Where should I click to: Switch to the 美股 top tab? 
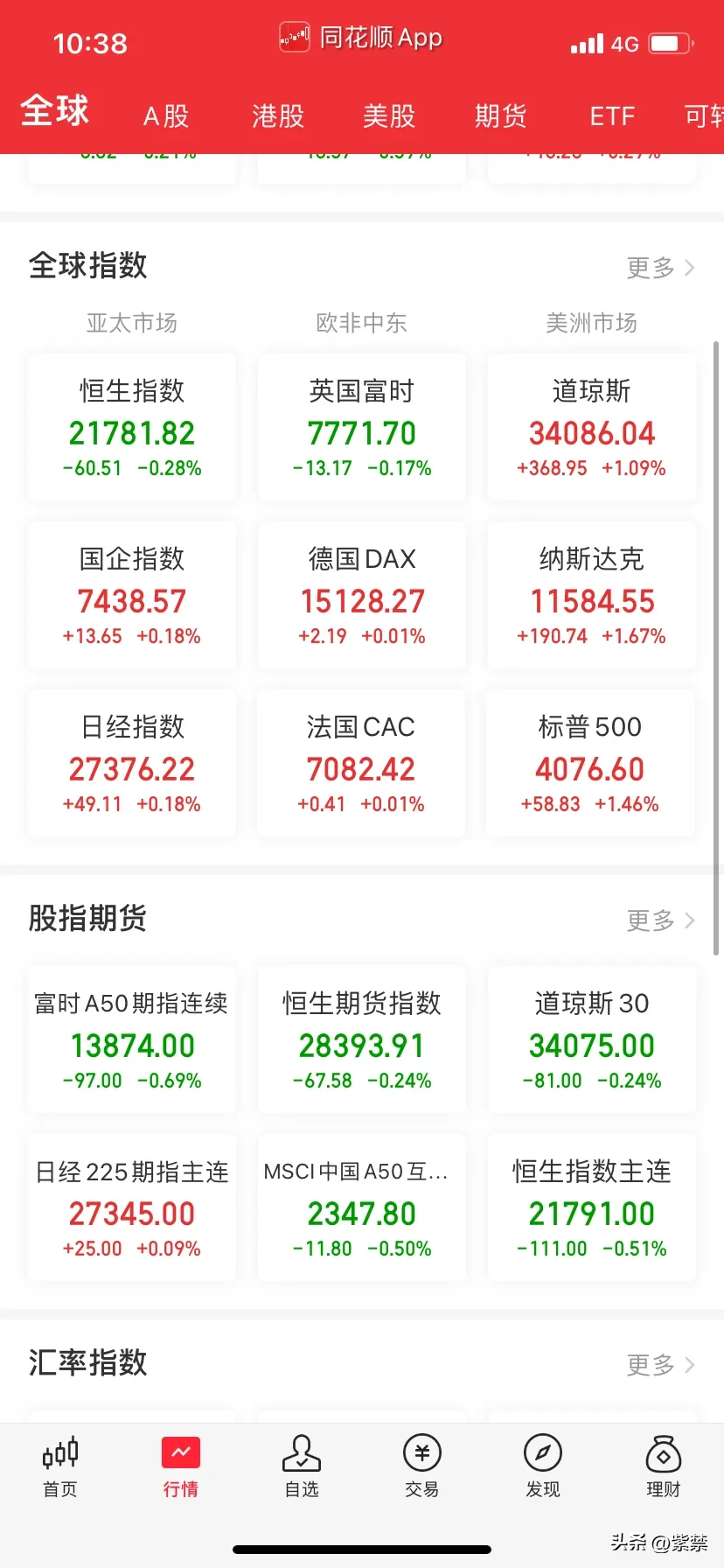pyautogui.click(x=389, y=115)
